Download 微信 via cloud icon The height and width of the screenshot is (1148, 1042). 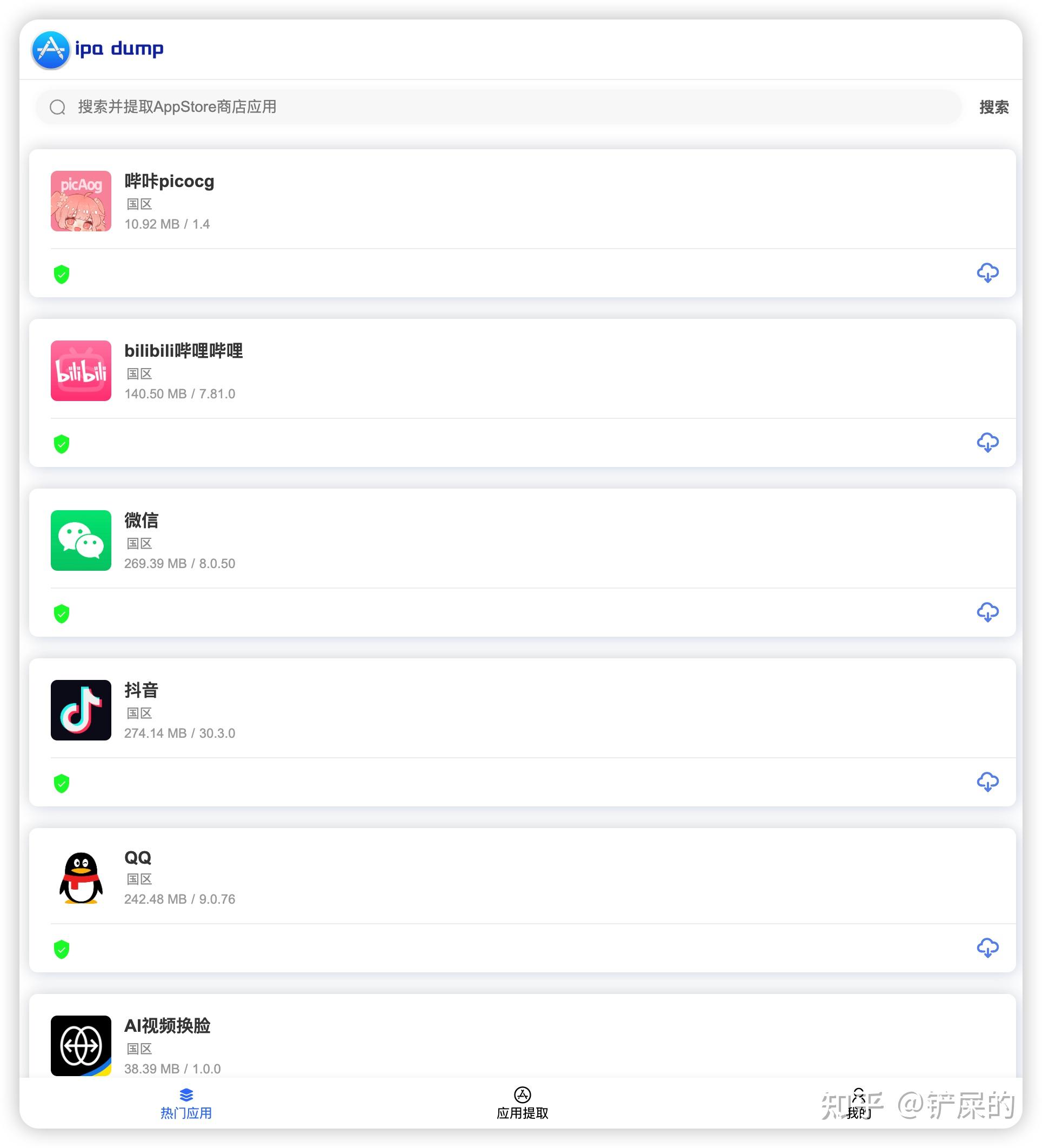987,612
